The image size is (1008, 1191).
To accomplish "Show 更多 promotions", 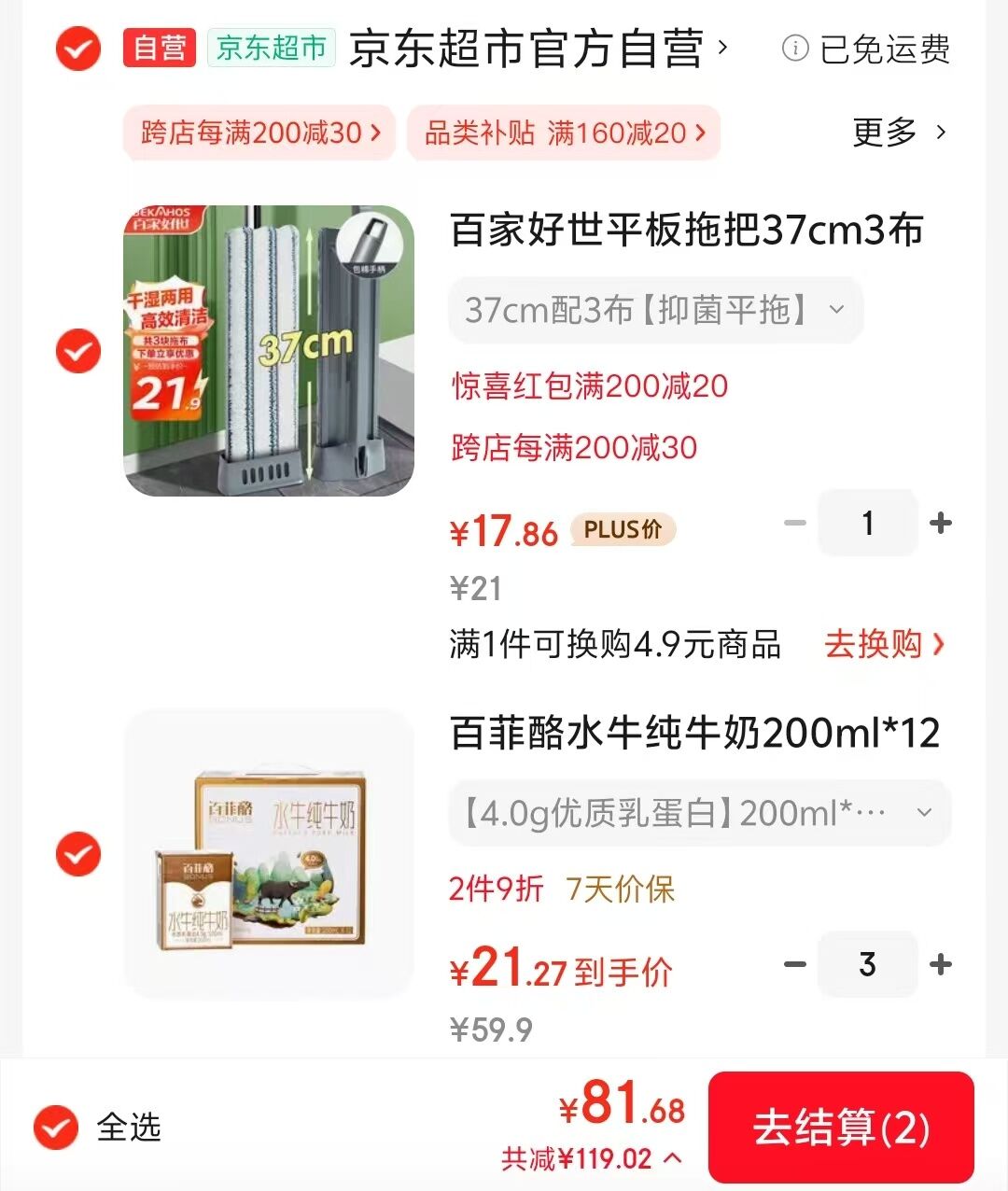I will (899, 133).
